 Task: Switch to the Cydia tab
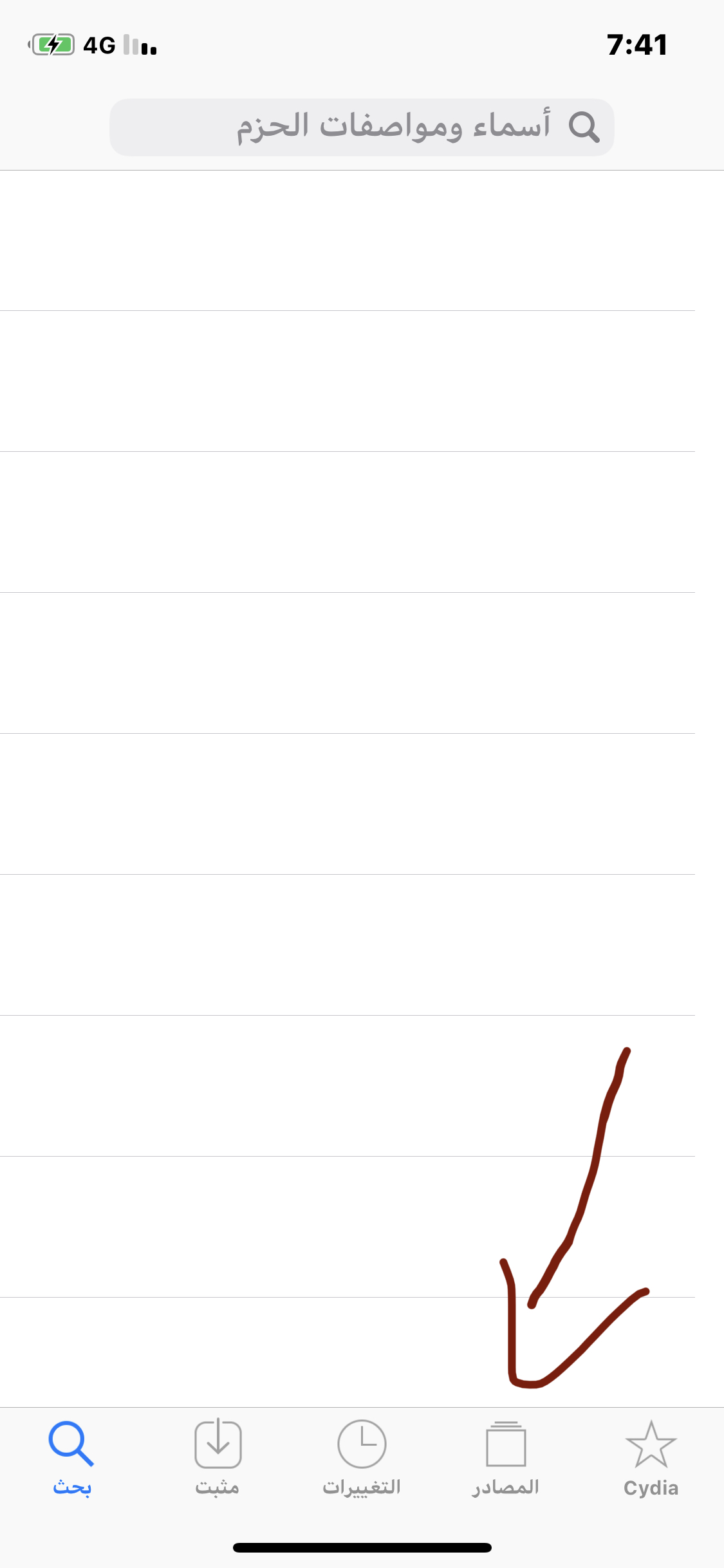coord(651,1459)
